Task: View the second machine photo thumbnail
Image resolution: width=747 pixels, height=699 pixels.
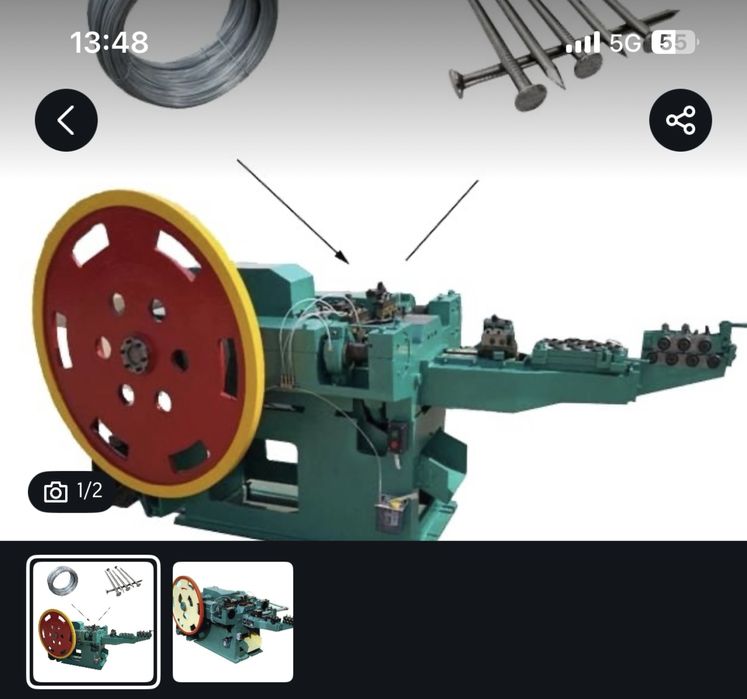Action: tap(232, 622)
